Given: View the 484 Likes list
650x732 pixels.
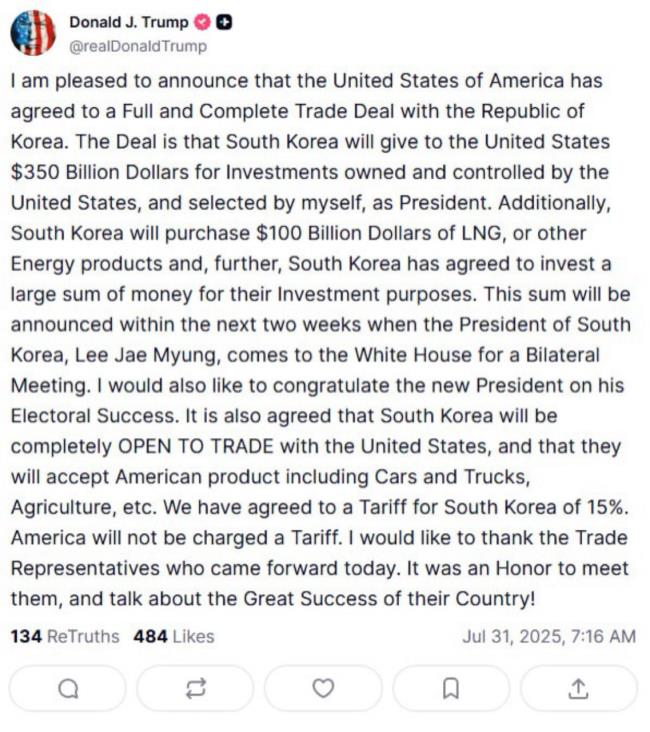Looking at the screenshot, I should (173, 636).
